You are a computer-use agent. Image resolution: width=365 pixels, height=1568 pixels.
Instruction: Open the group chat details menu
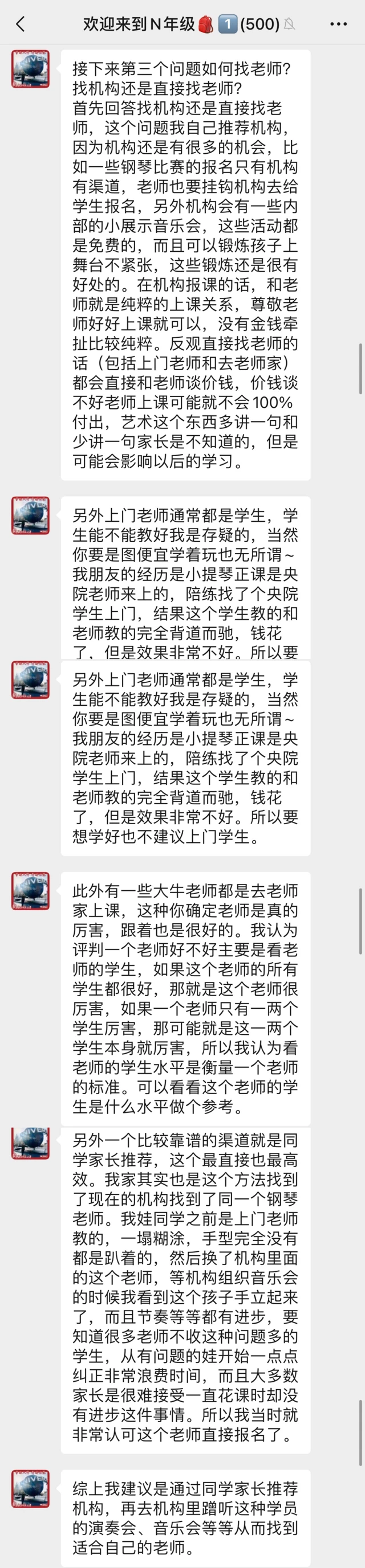tap(338, 24)
